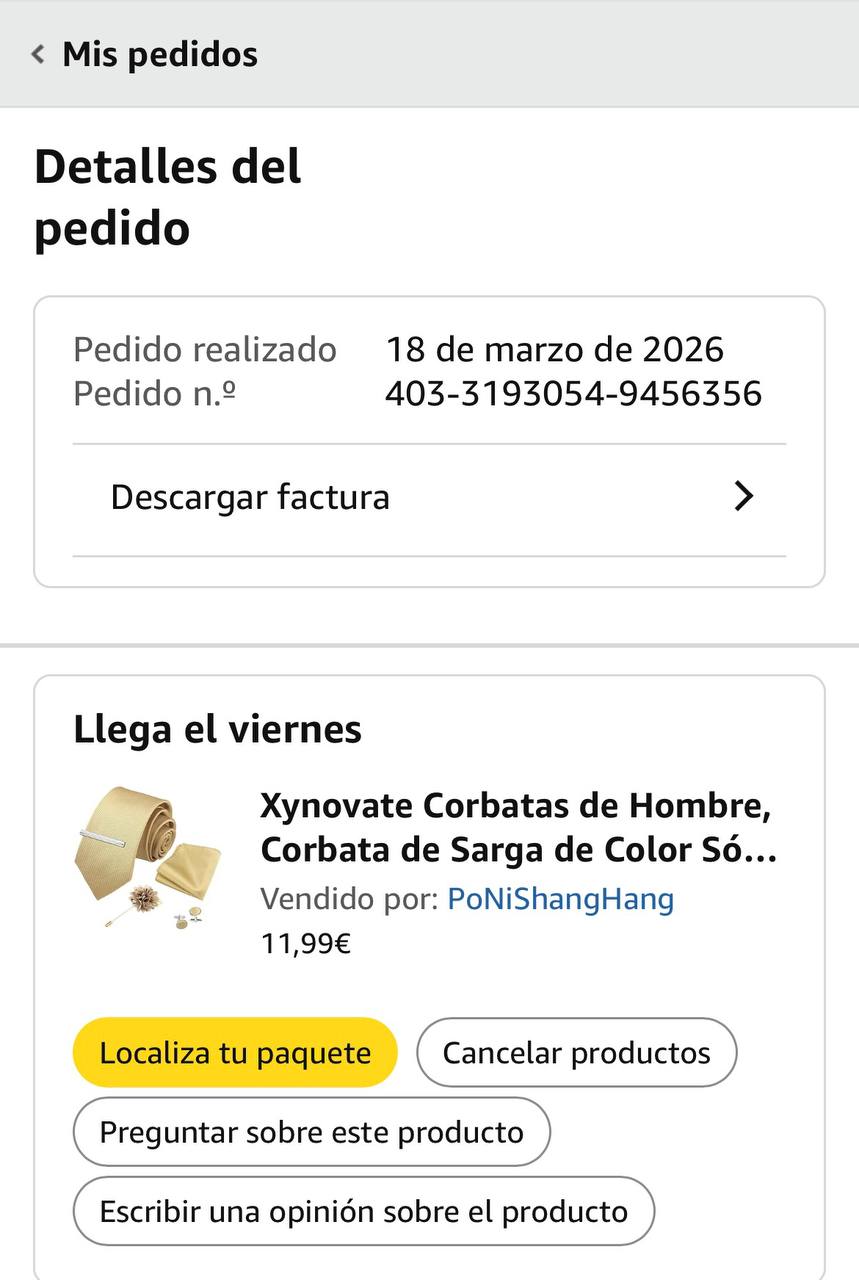Viewport: 859px width, 1280px height.
Task: Select Cancelar productos
Action: click(x=576, y=1053)
